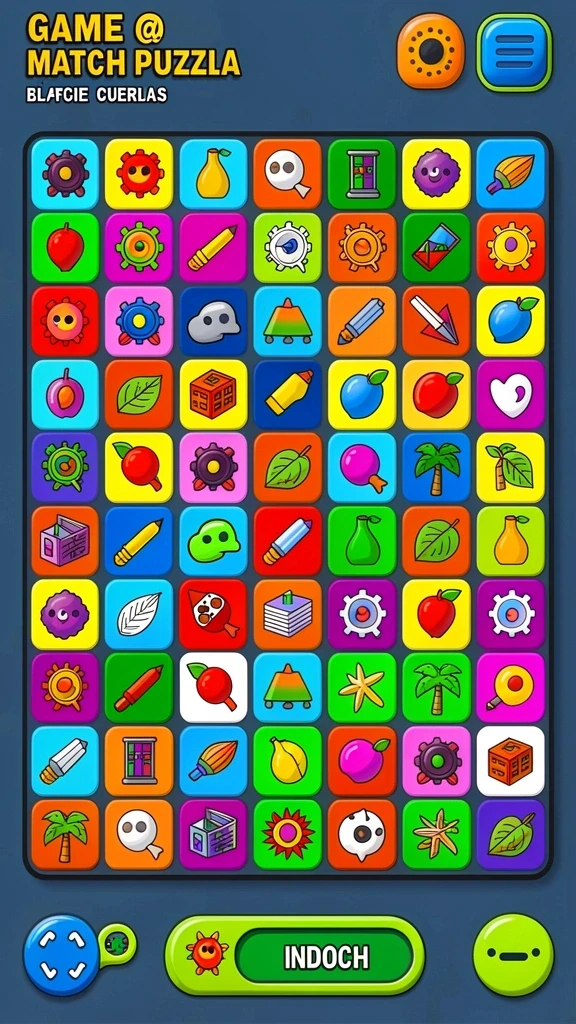The height and width of the screenshot is (1024, 576).
Task: Select the red strawberry tile on green
Action: (x=65, y=248)
